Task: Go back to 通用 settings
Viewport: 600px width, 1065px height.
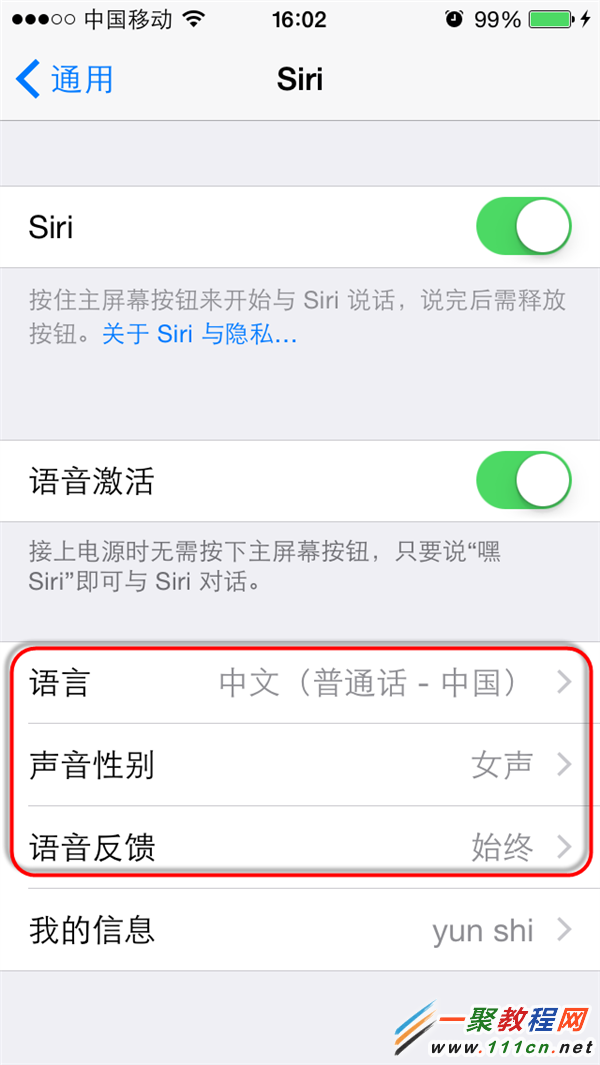Action: pyautogui.click(x=65, y=79)
